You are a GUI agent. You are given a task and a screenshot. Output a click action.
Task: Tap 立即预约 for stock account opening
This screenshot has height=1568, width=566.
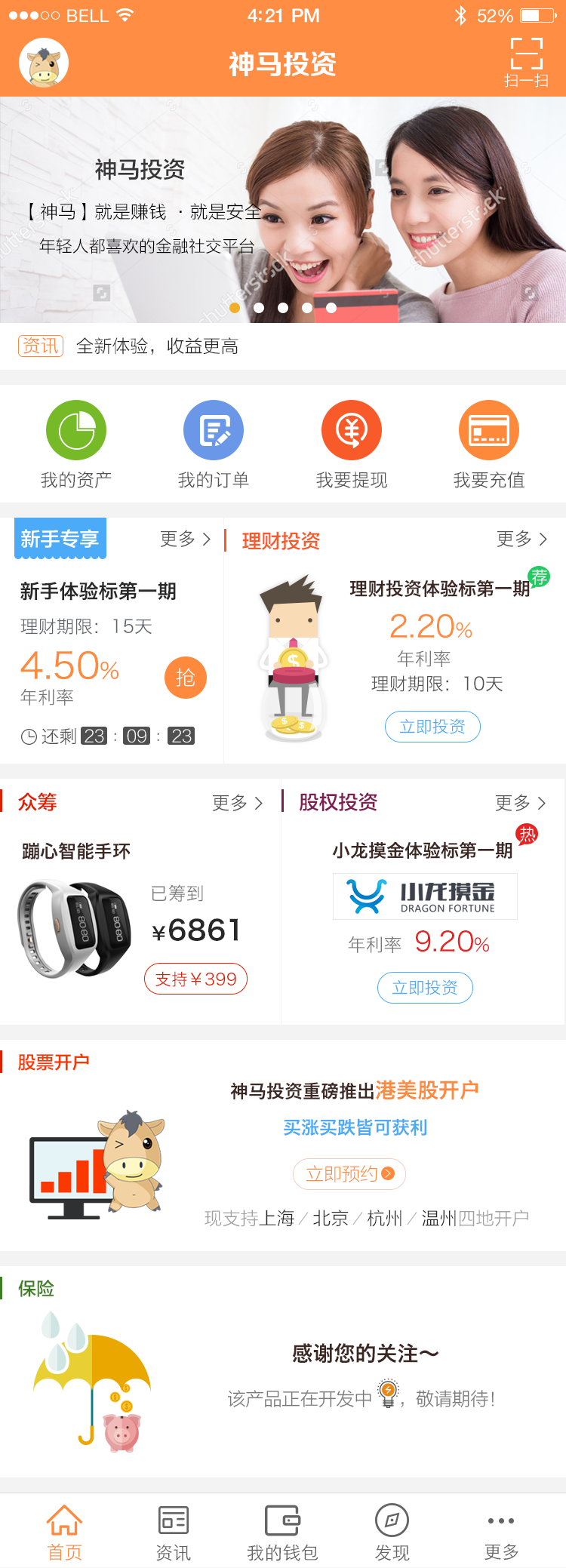point(349,1174)
